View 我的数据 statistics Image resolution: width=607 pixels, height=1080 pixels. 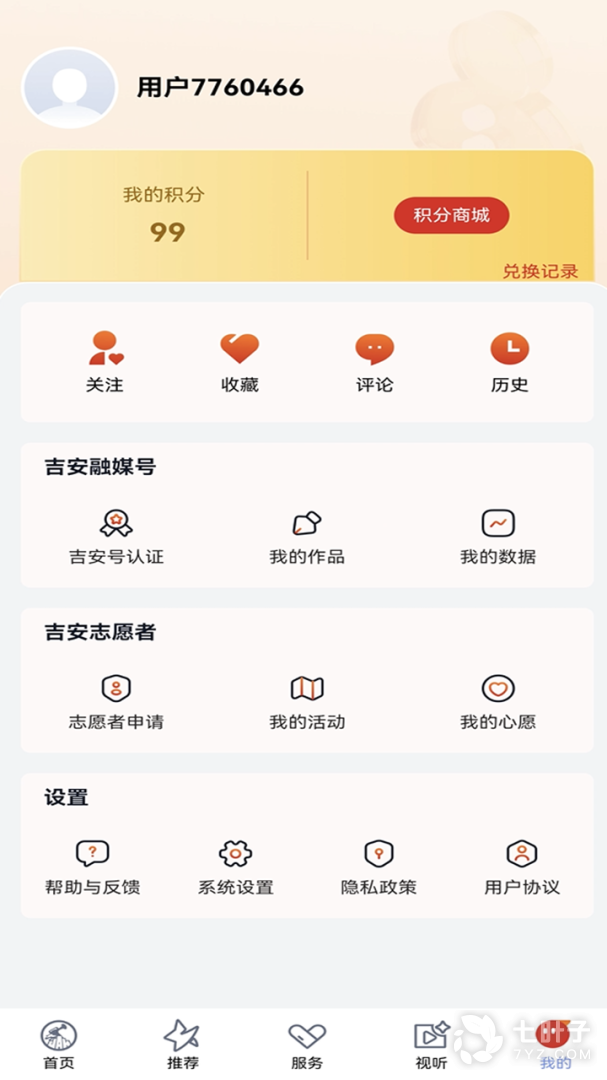point(498,537)
